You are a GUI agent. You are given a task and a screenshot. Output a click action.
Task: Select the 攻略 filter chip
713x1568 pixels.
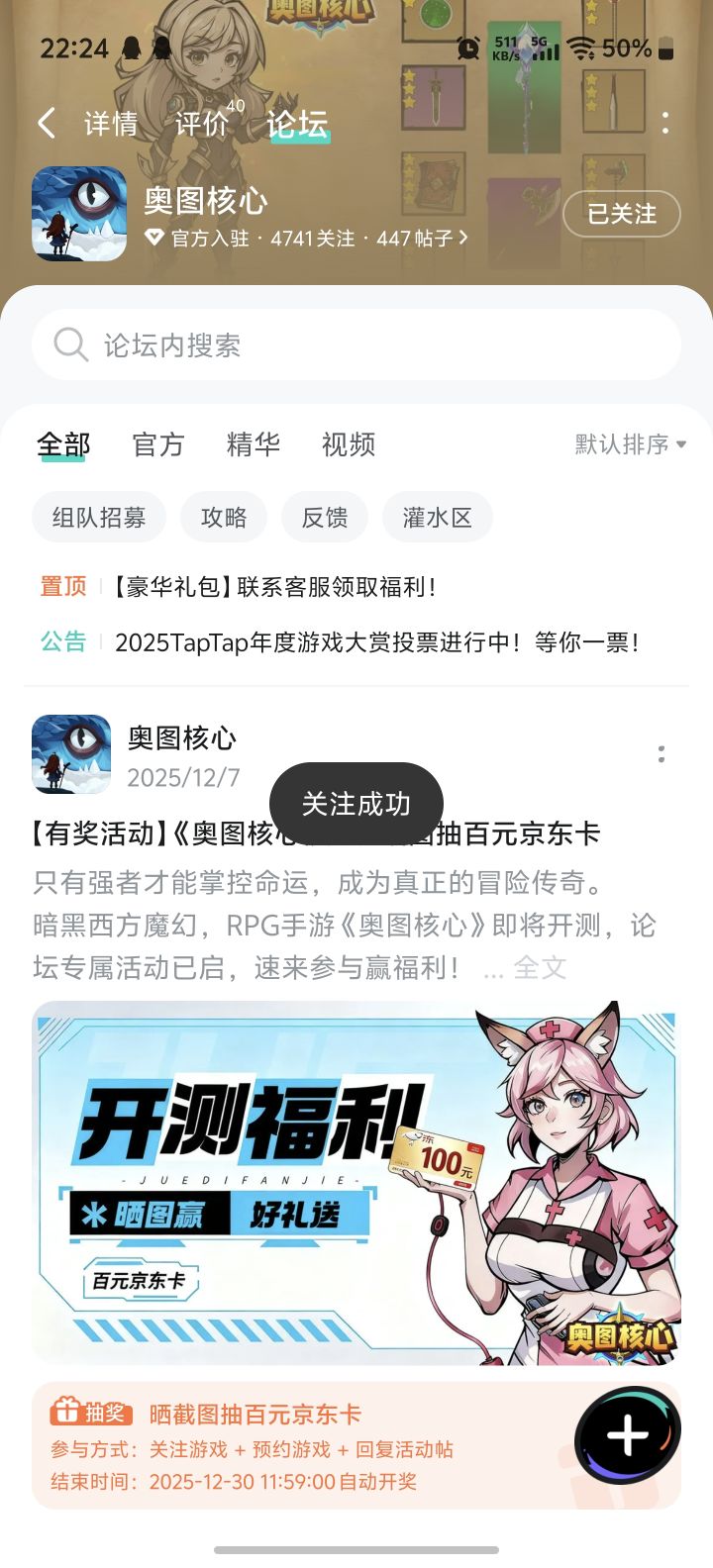click(x=224, y=517)
